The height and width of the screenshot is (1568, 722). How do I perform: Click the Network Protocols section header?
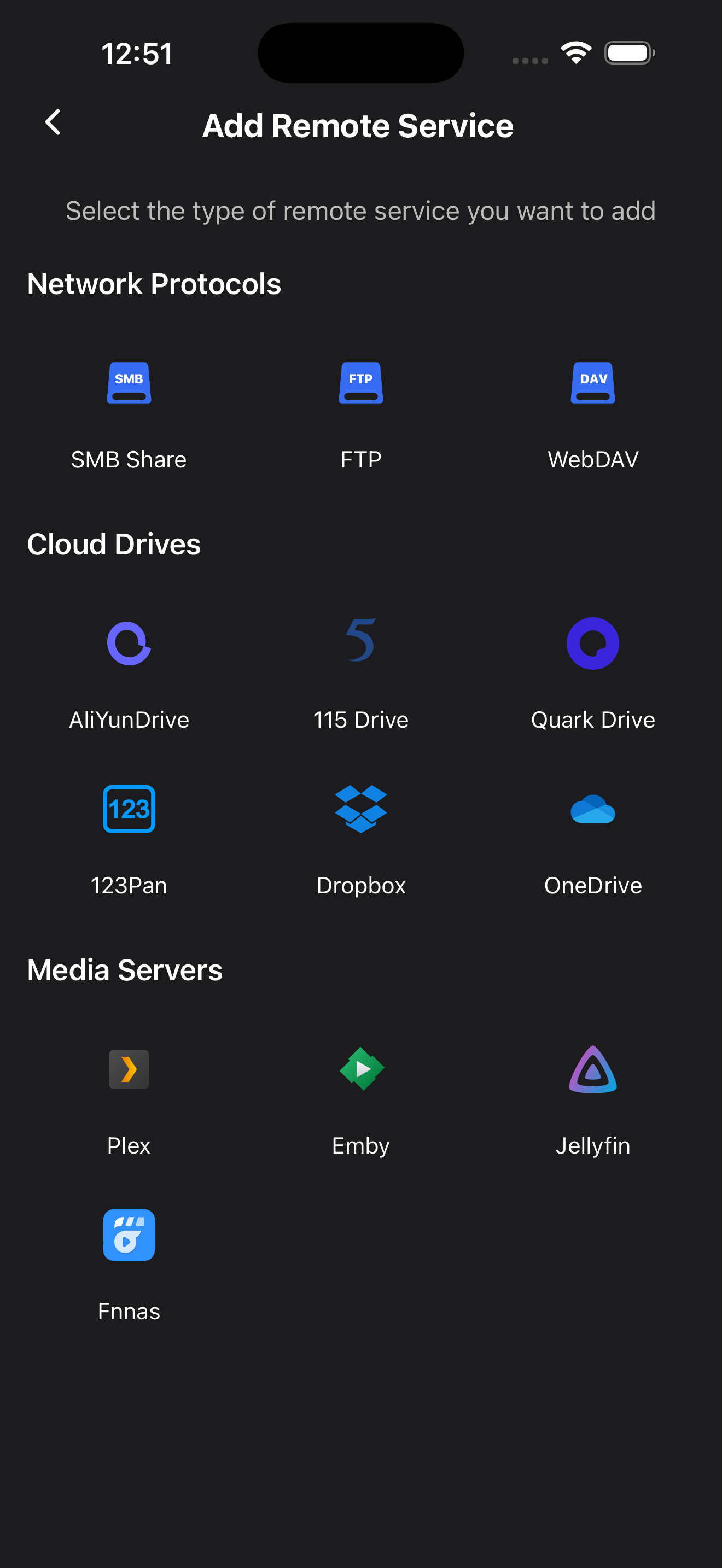pos(153,283)
